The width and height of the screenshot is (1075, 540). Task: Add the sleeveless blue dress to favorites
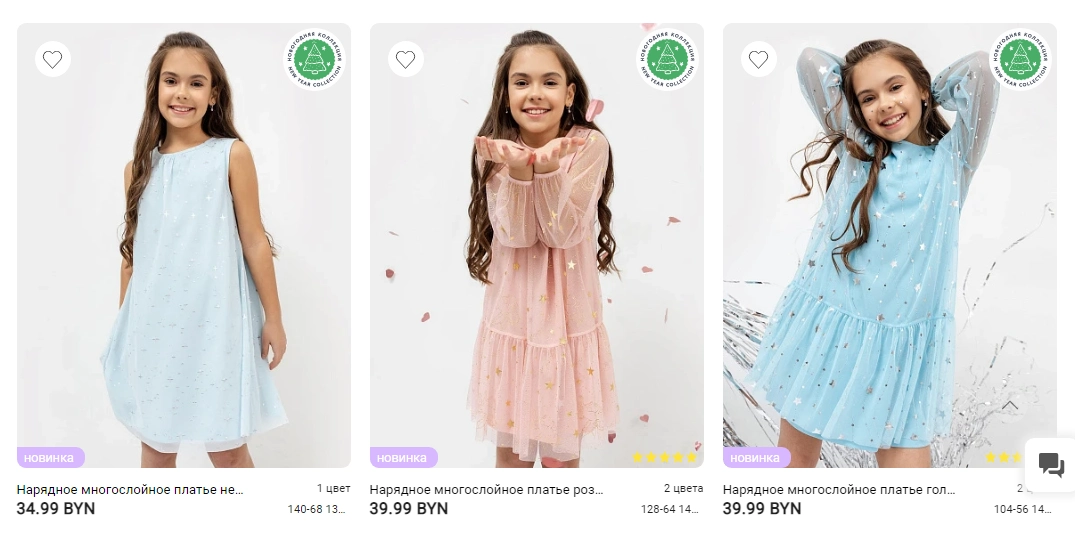tap(52, 60)
